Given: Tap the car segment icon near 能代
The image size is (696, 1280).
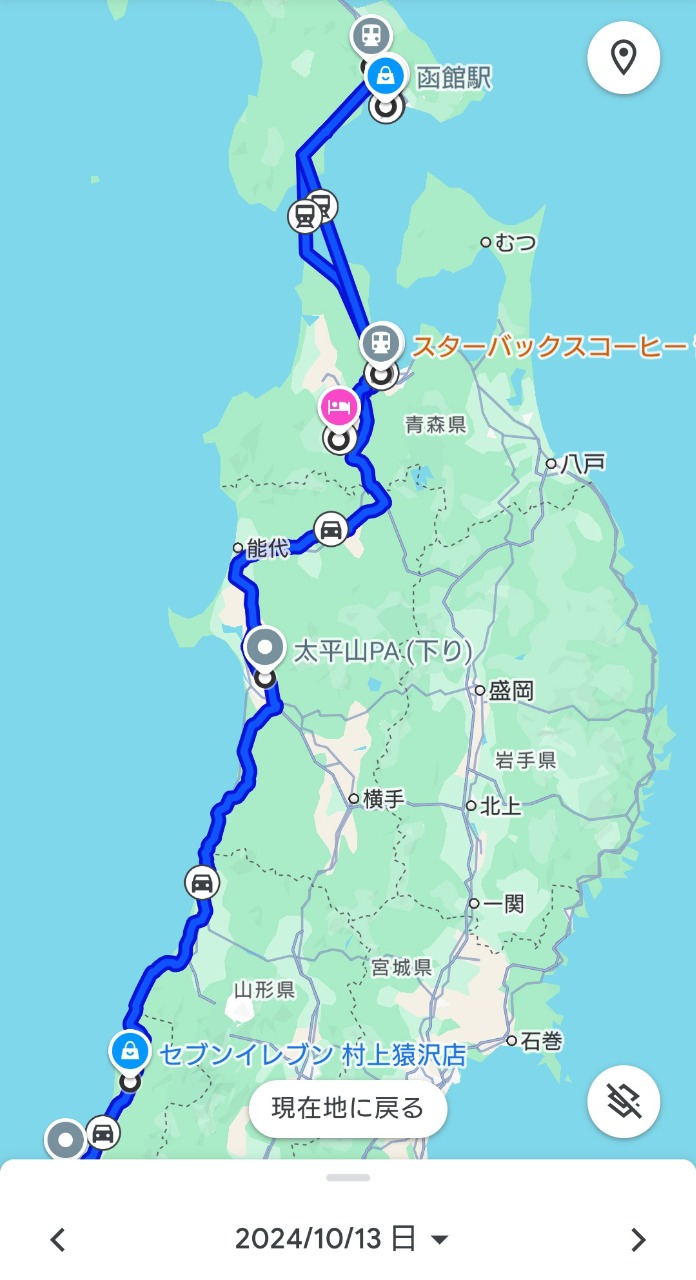Looking at the screenshot, I should coord(331,528).
